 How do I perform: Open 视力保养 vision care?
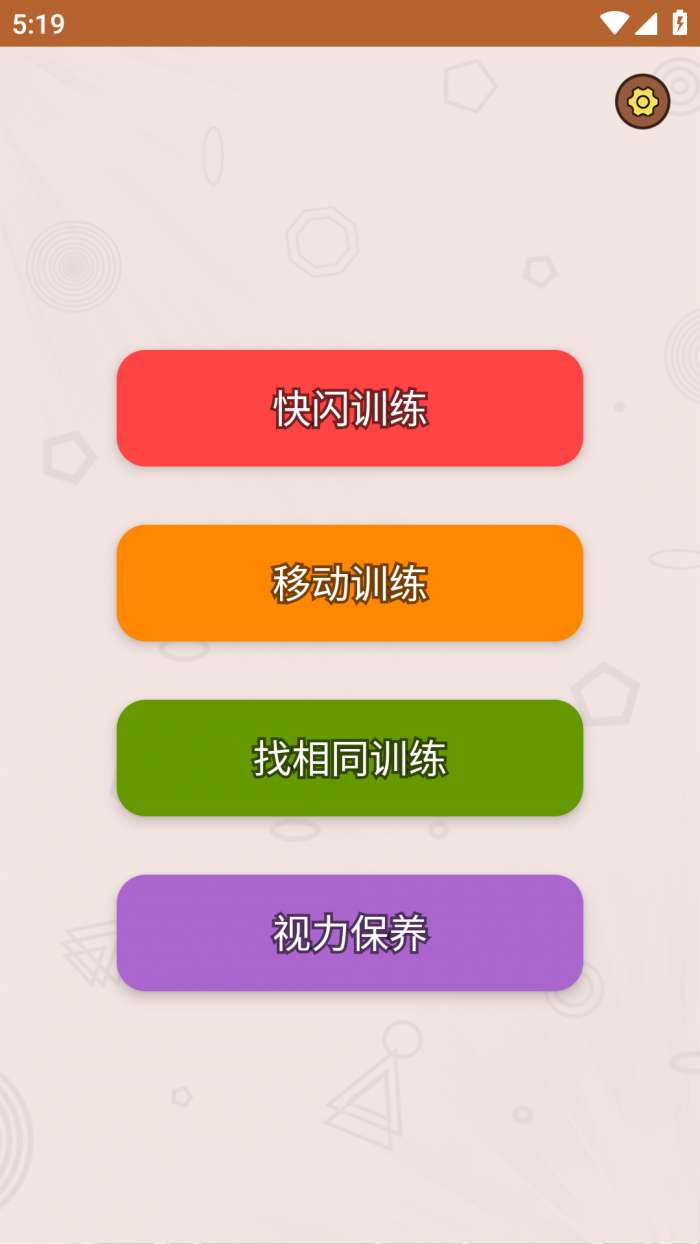coord(350,933)
